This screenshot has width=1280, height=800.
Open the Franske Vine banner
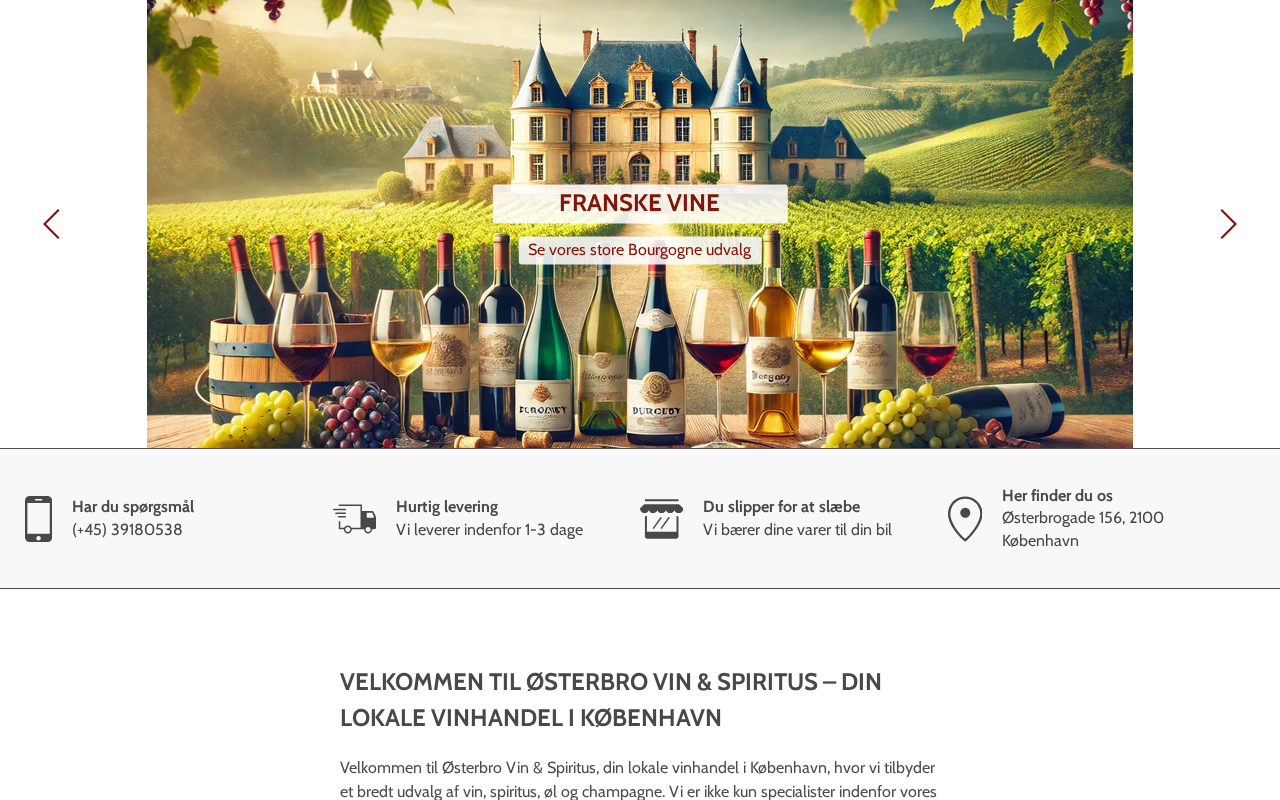click(x=639, y=203)
